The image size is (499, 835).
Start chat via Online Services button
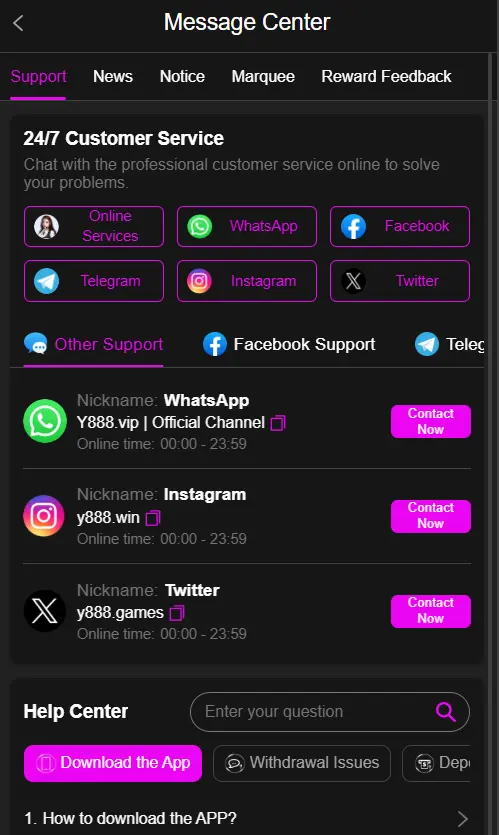94,226
